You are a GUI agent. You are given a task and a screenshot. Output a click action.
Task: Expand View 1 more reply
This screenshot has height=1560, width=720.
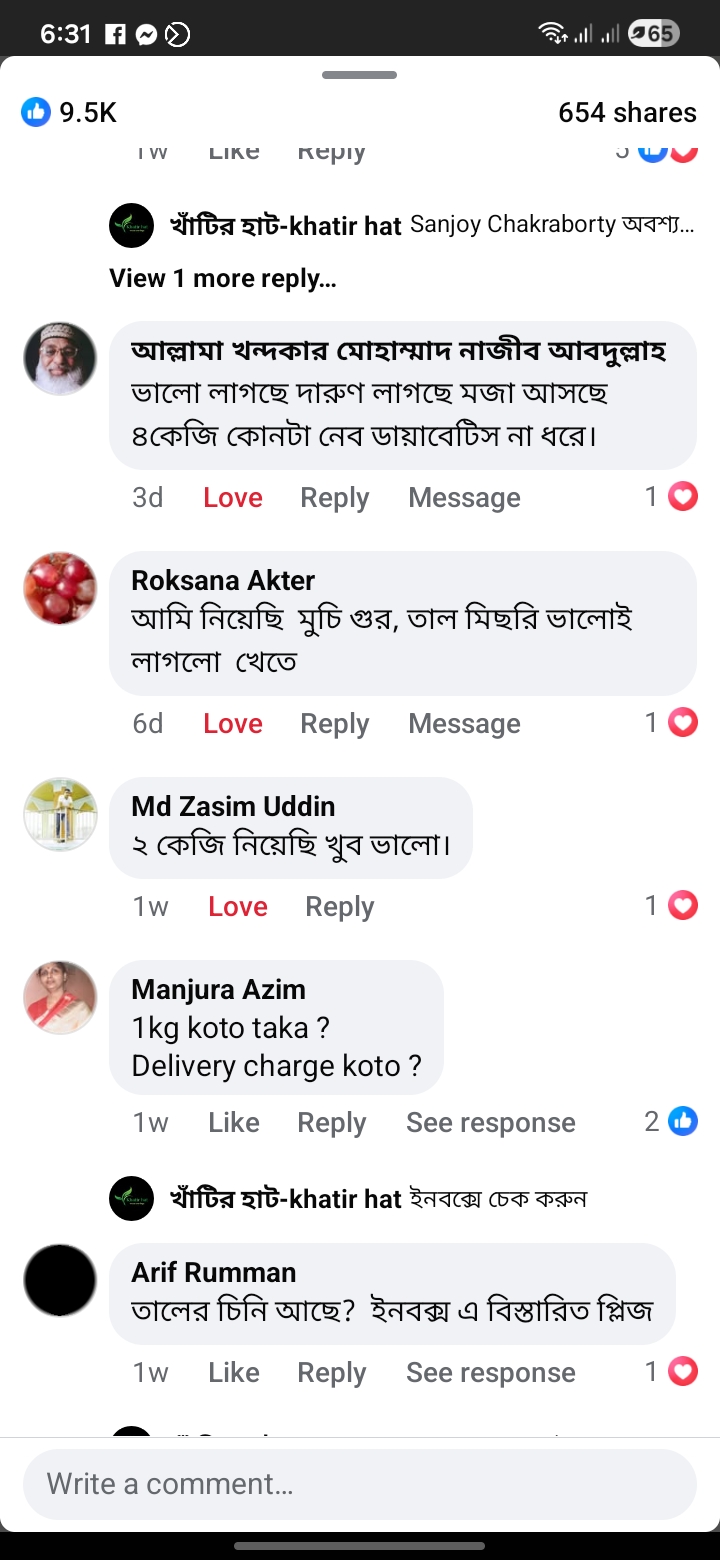click(x=222, y=278)
